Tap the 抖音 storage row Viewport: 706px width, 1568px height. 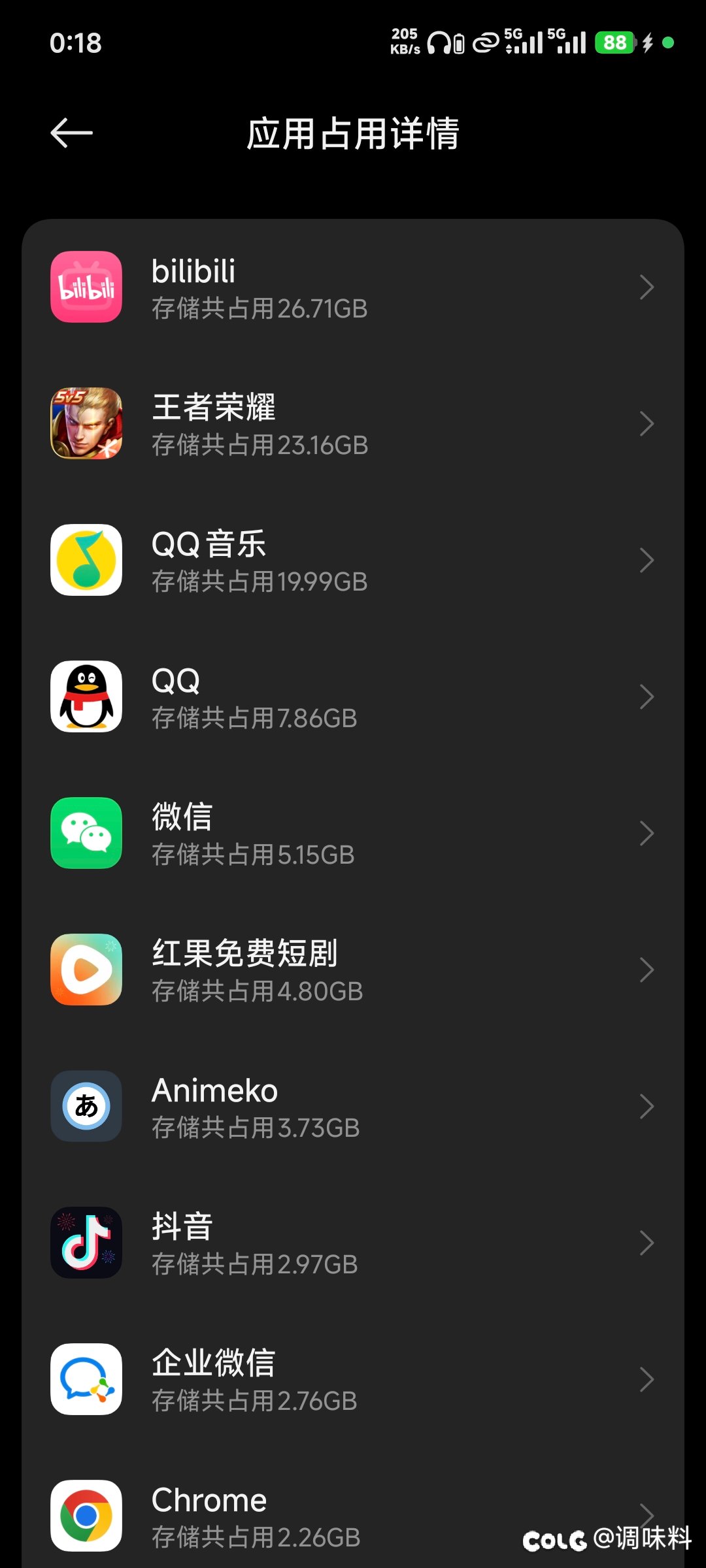pyautogui.click(x=353, y=1243)
